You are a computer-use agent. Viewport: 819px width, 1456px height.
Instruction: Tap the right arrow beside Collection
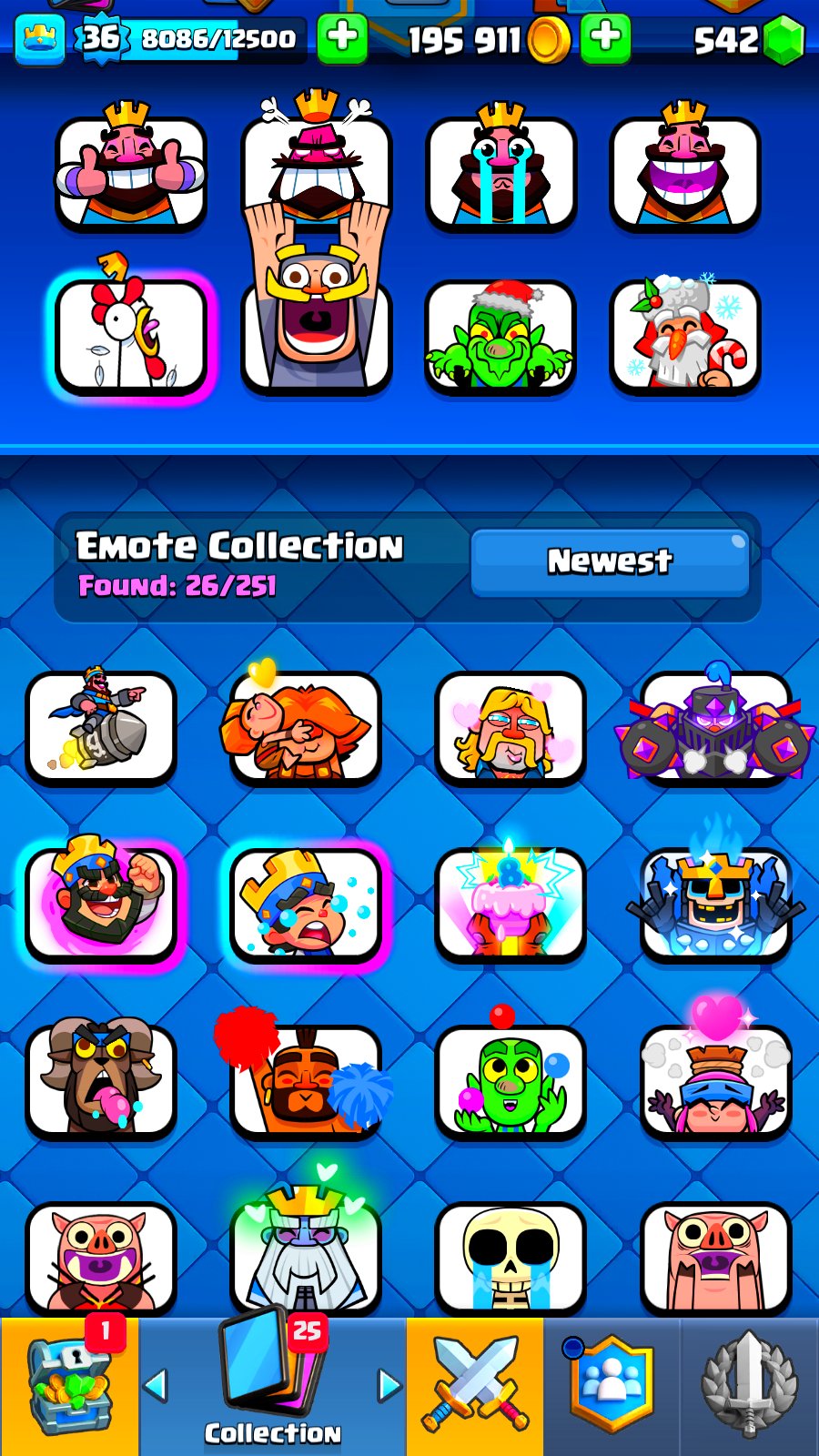389,1386
